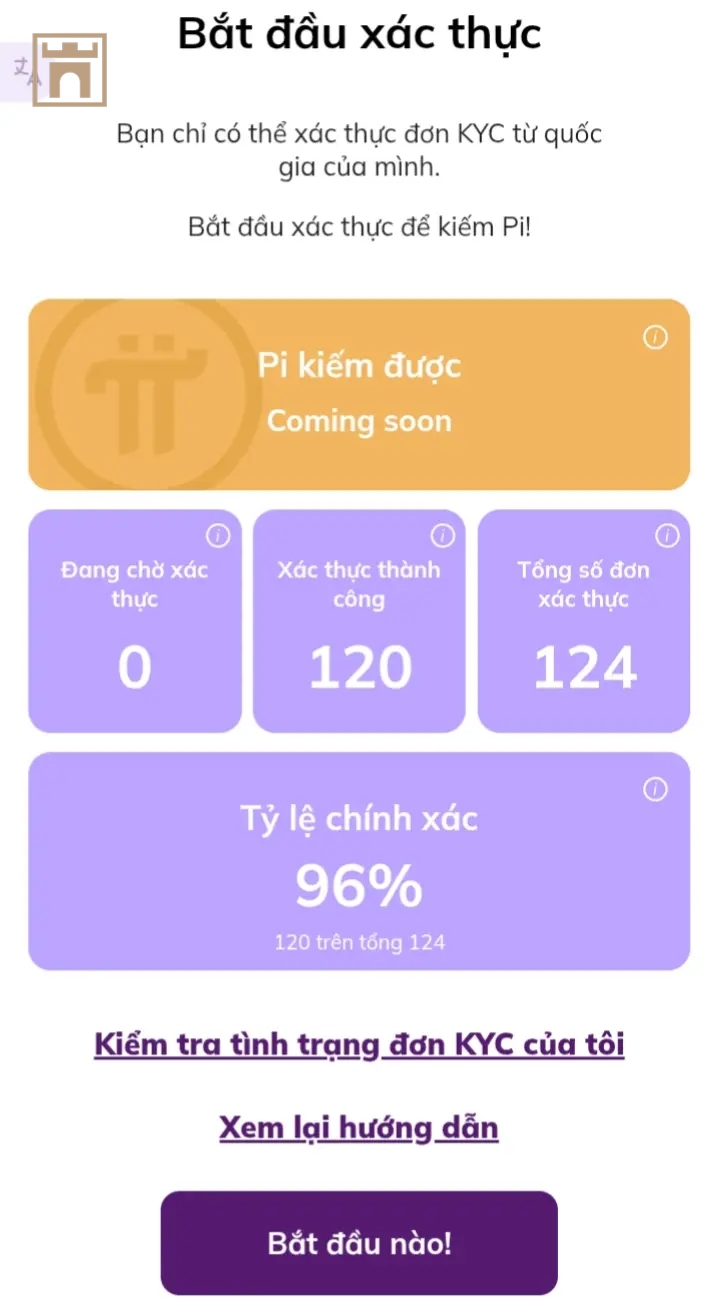The image size is (720, 1316).
Task: Open Xem lại hướng dẫn link
Action: coord(359,1128)
